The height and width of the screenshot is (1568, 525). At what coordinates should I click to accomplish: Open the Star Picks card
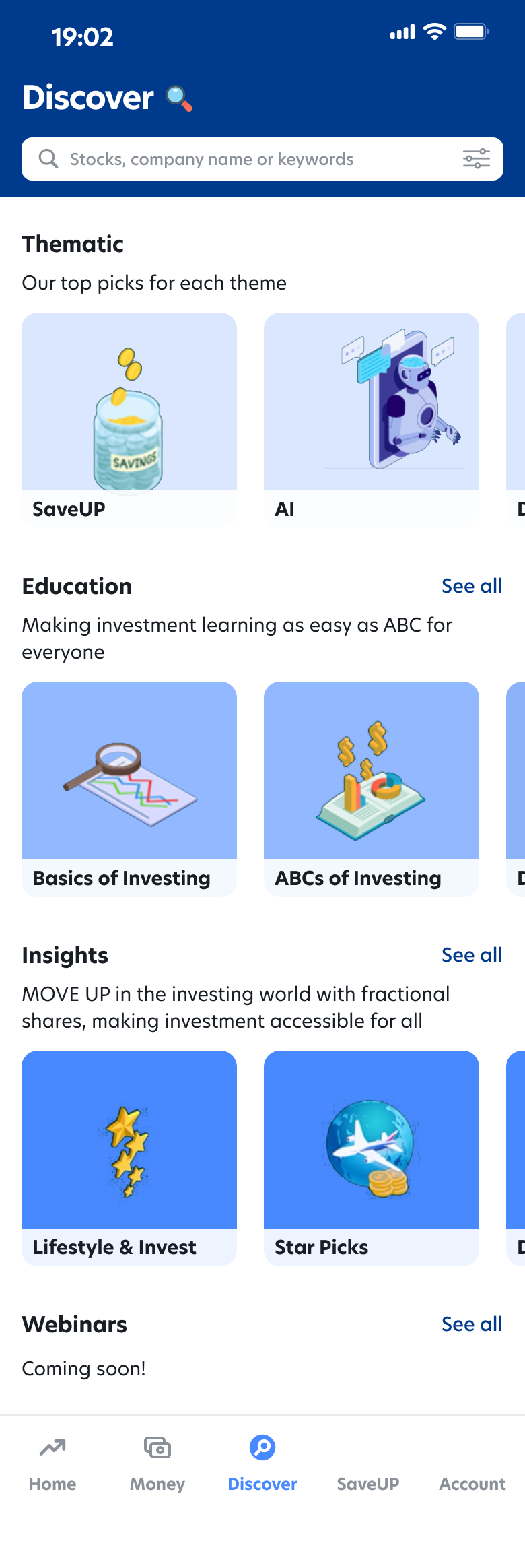tap(372, 1157)
